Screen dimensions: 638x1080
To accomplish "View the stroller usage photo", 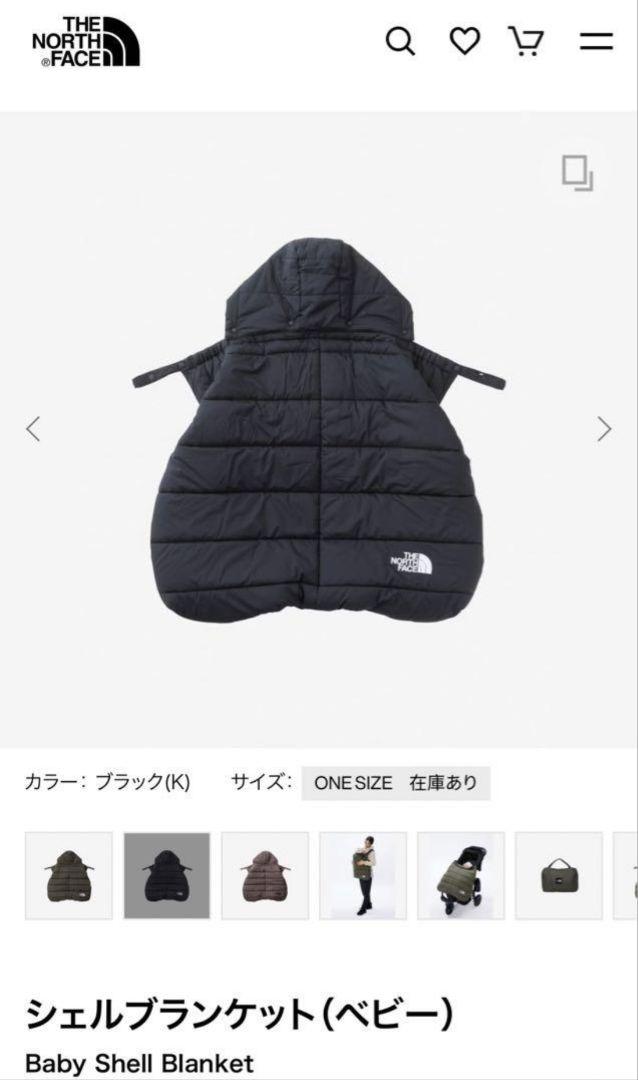I will click(461, 875).
